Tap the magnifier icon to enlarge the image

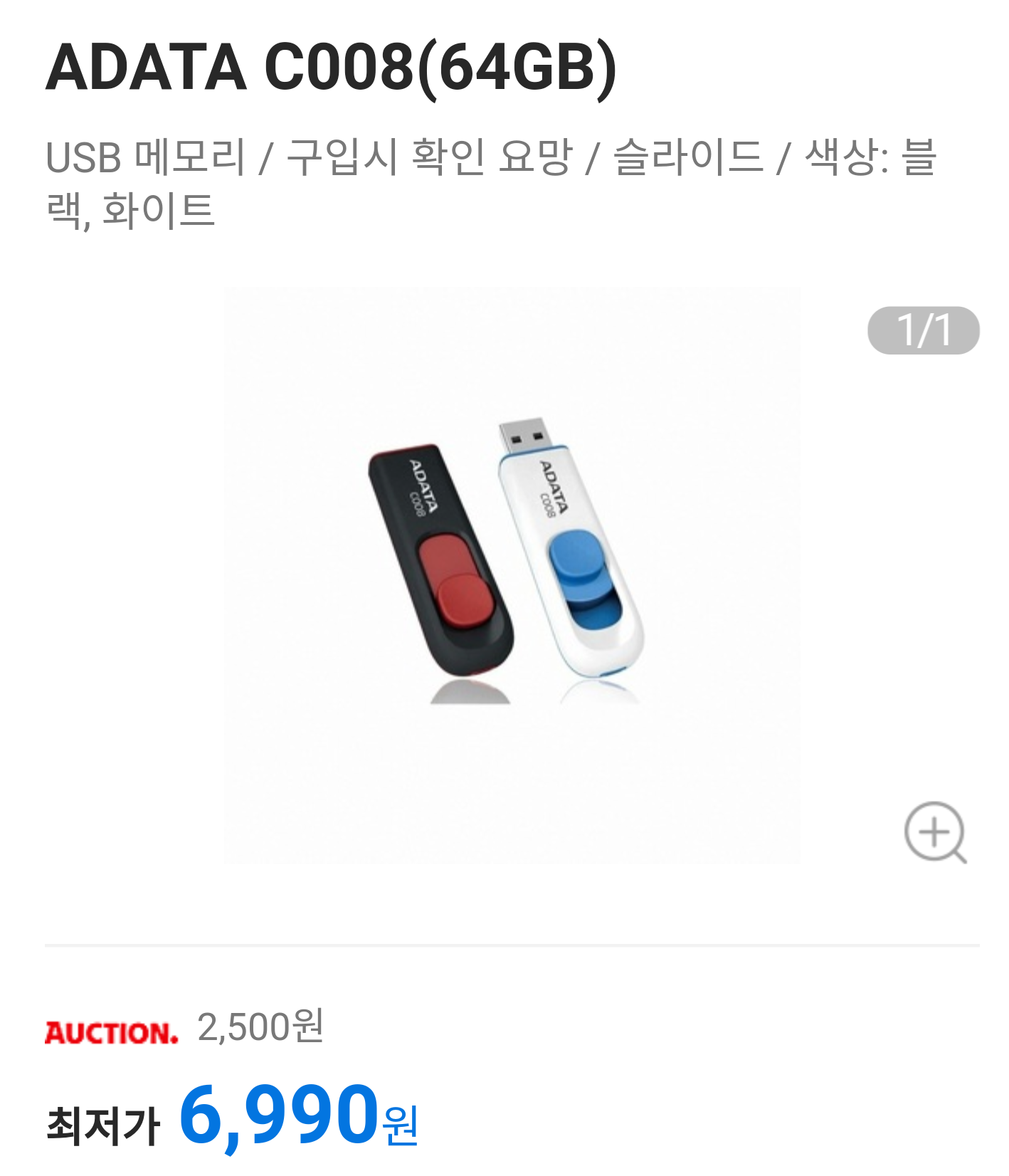pos(934,832)
